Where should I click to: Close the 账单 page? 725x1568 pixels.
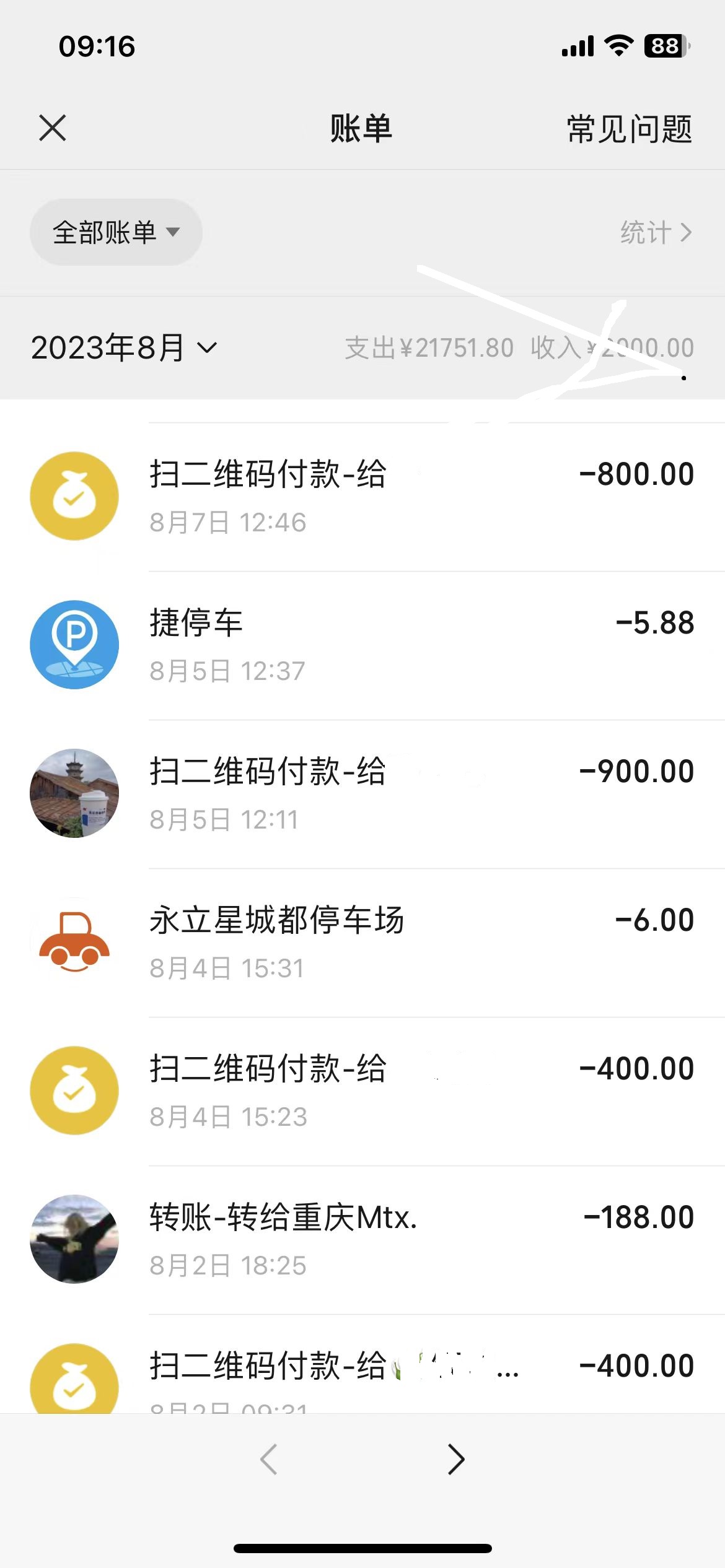[52, 128]
